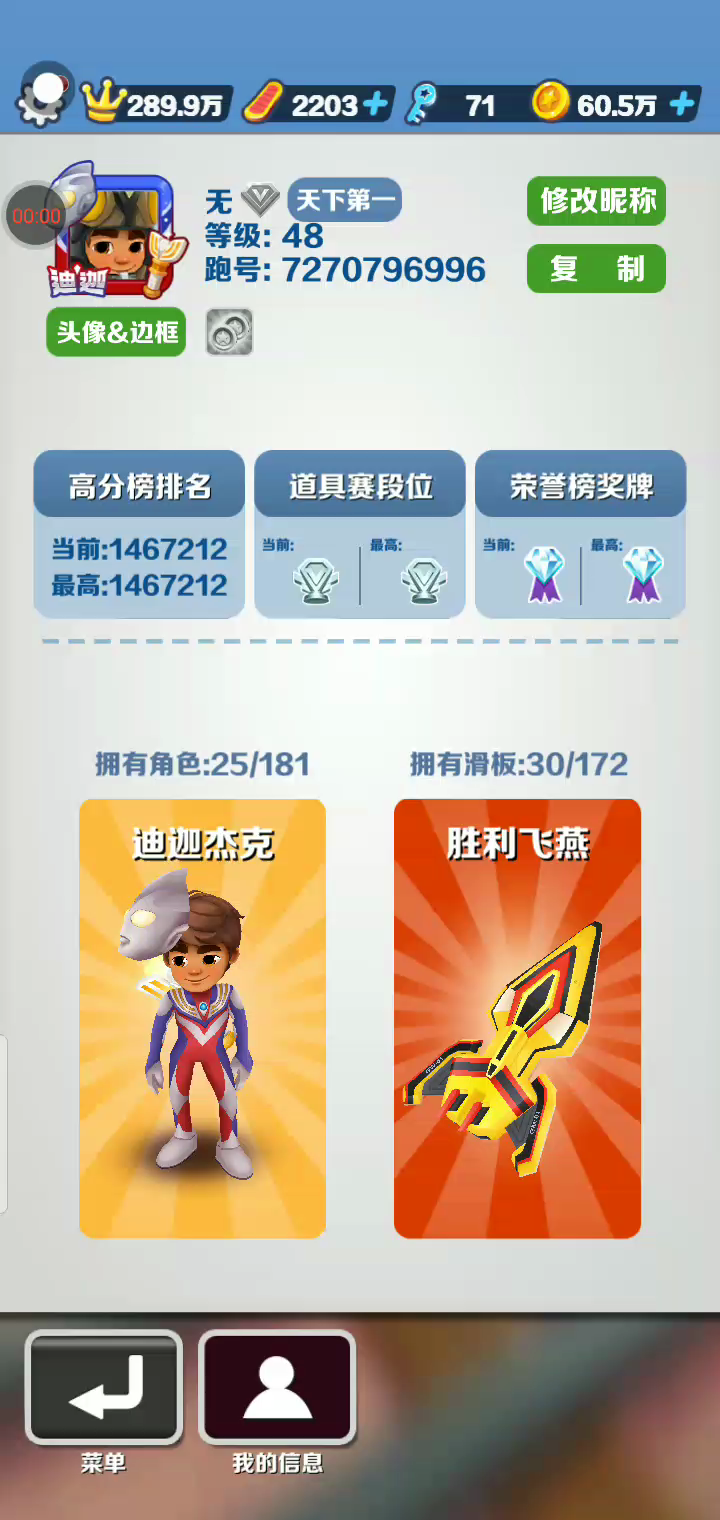This screenshot has width=720, height=1520.
Task: Tap the plus next to 2203 hoverboards
Action: [376, 104]
